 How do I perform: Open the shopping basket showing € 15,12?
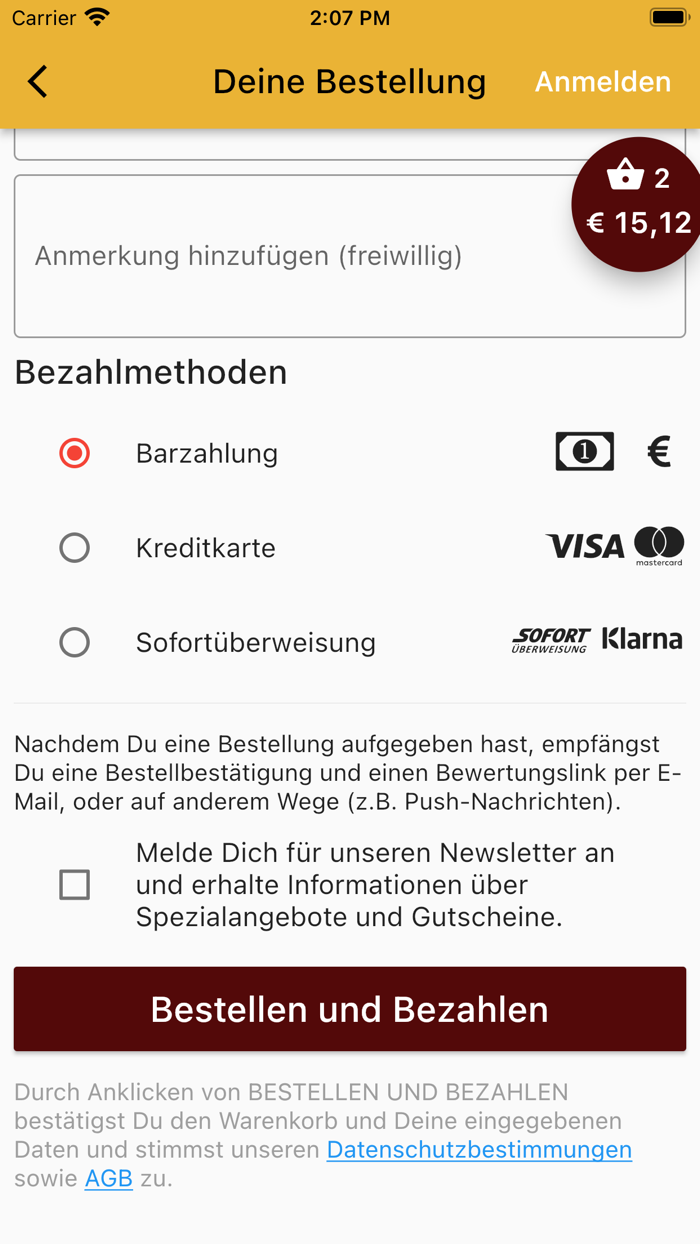tap(638, 205)
